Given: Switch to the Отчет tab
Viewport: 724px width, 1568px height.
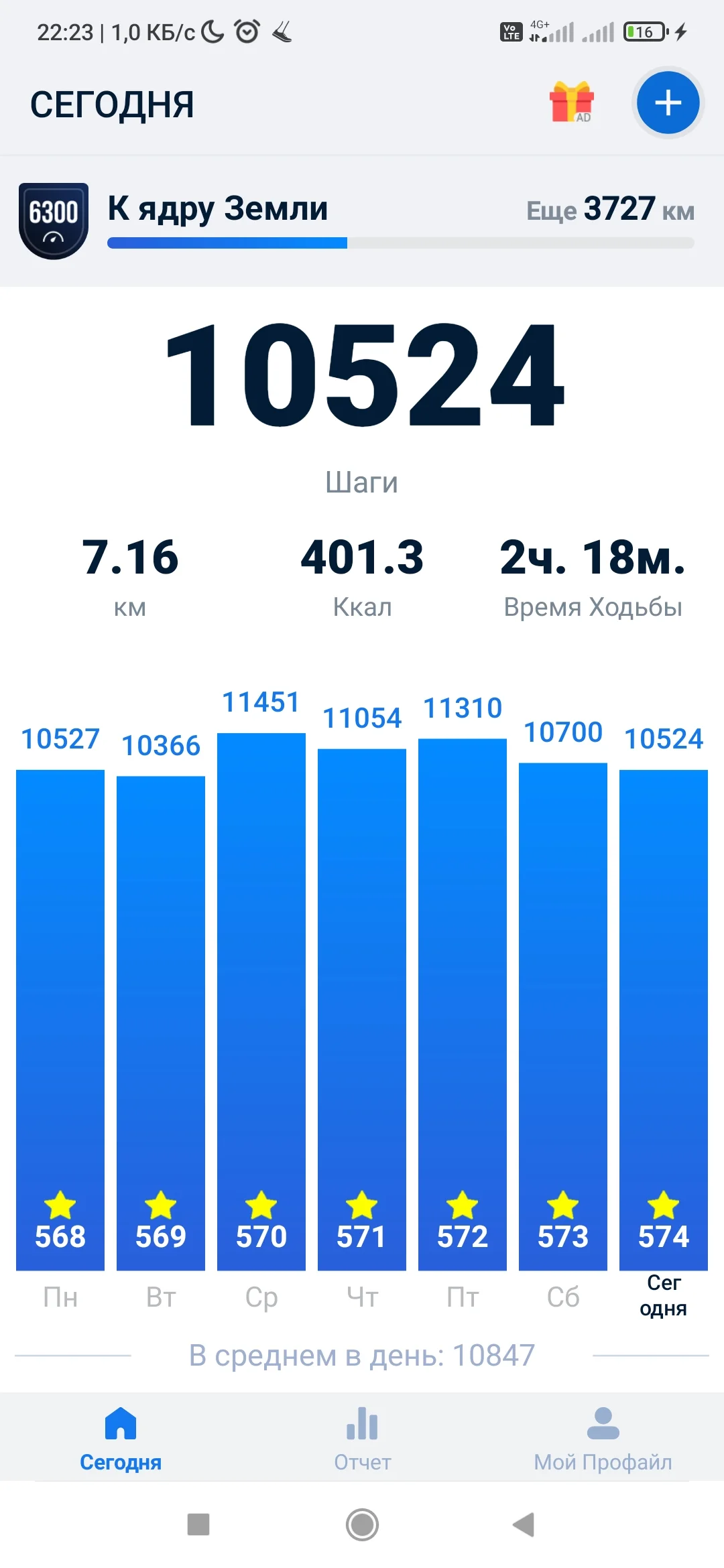Looking at the screenshot, I should (x=362, y=1438).
